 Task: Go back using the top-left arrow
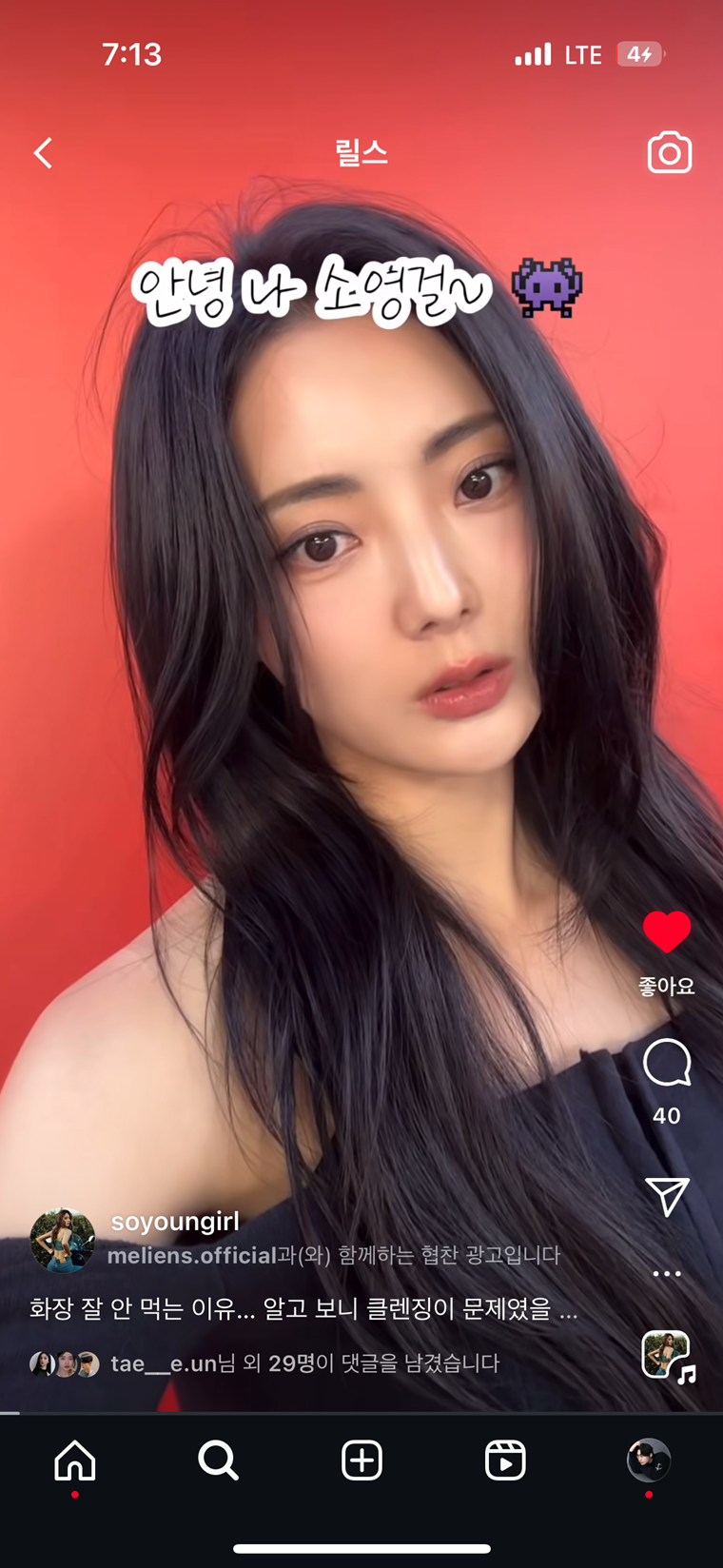click(43, 153)
